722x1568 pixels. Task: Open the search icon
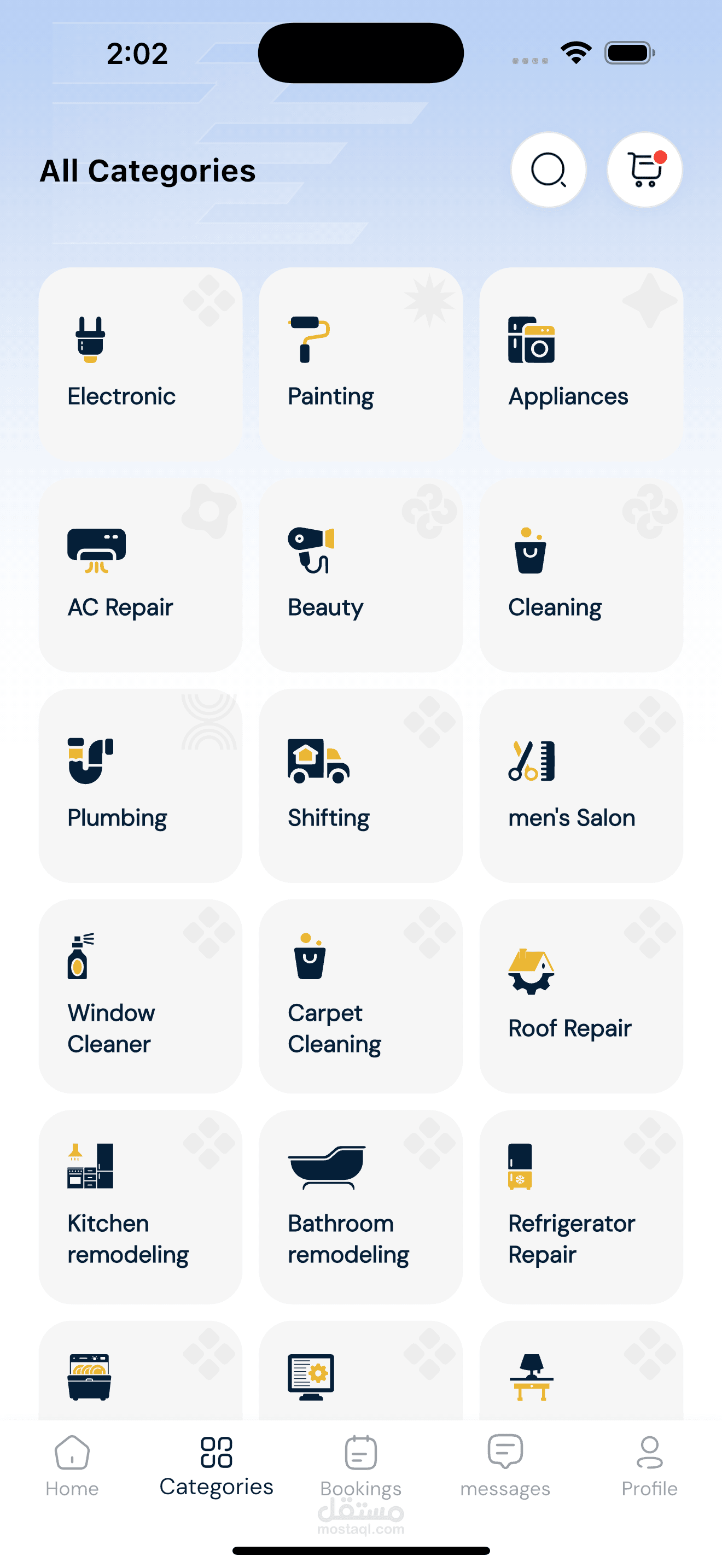coord(548,170)
